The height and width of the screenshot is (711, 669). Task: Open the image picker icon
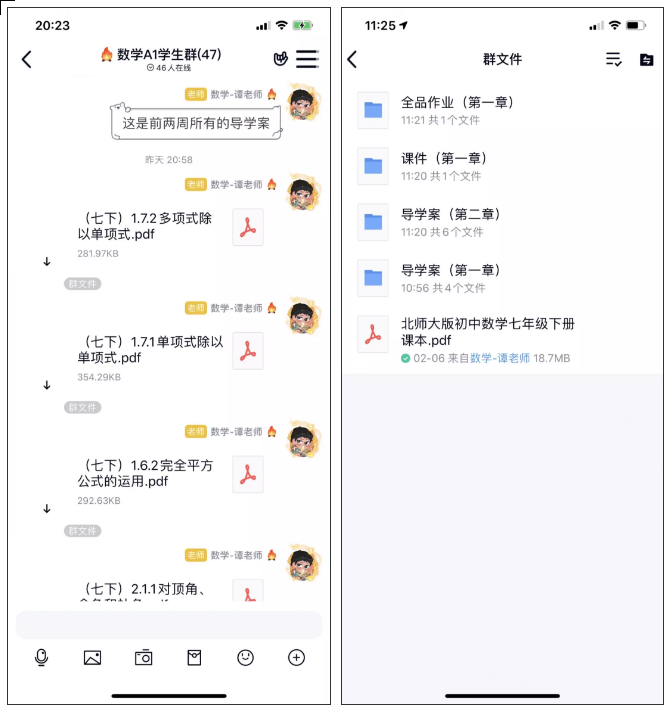[92, 658]
